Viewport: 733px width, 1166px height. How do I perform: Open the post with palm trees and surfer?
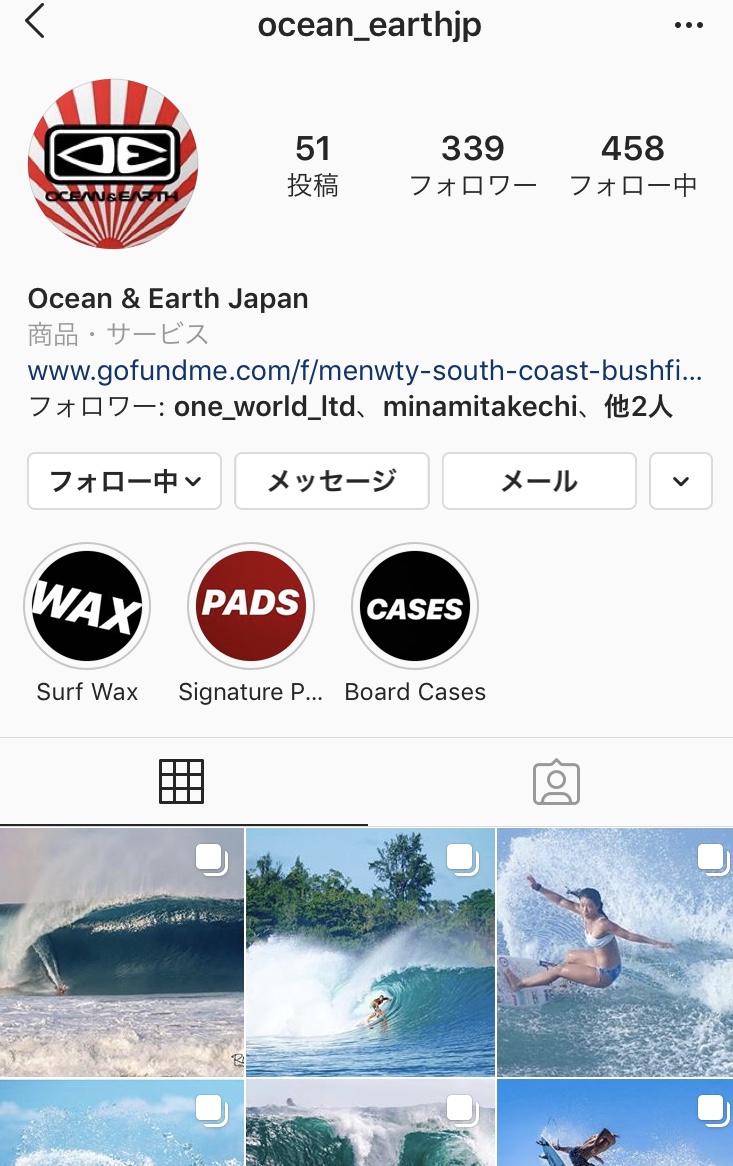[370, 952]
